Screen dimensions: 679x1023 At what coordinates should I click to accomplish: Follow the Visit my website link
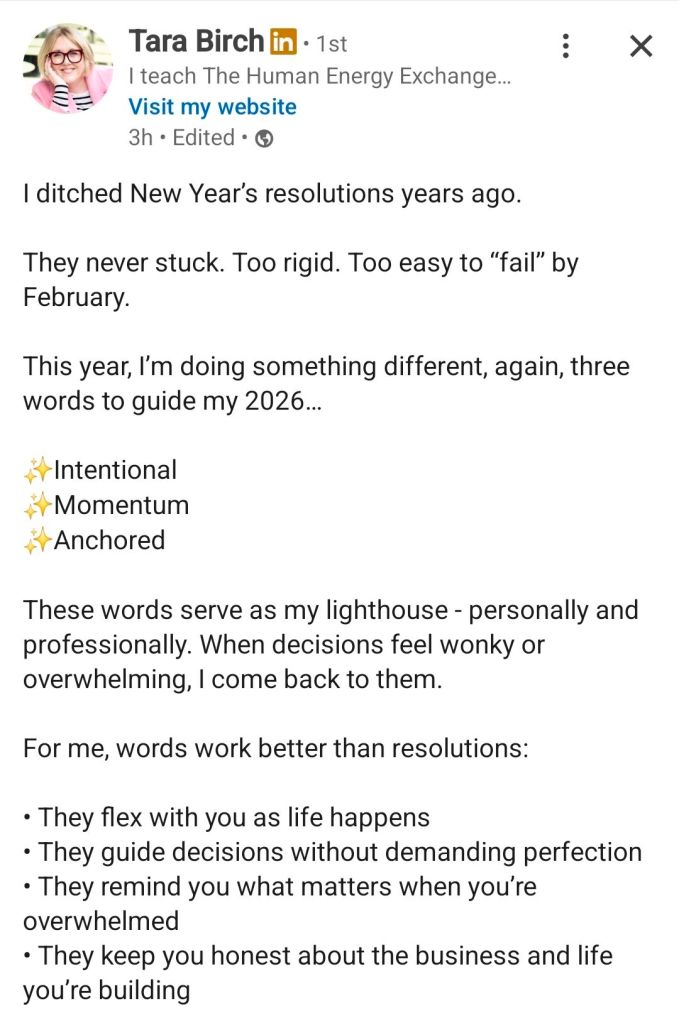(212, 107)
